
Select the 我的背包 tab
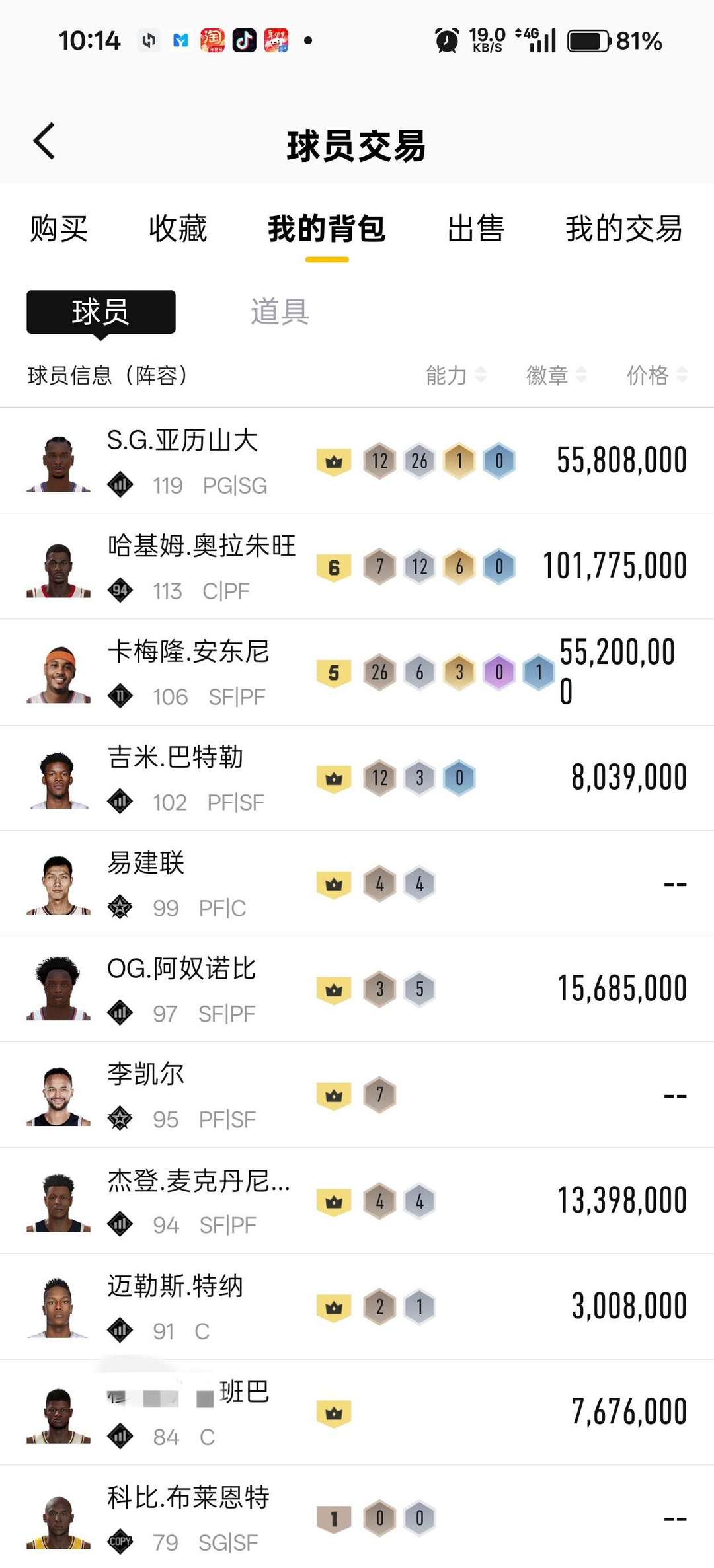pyautogui.click(x=327, y=229)
